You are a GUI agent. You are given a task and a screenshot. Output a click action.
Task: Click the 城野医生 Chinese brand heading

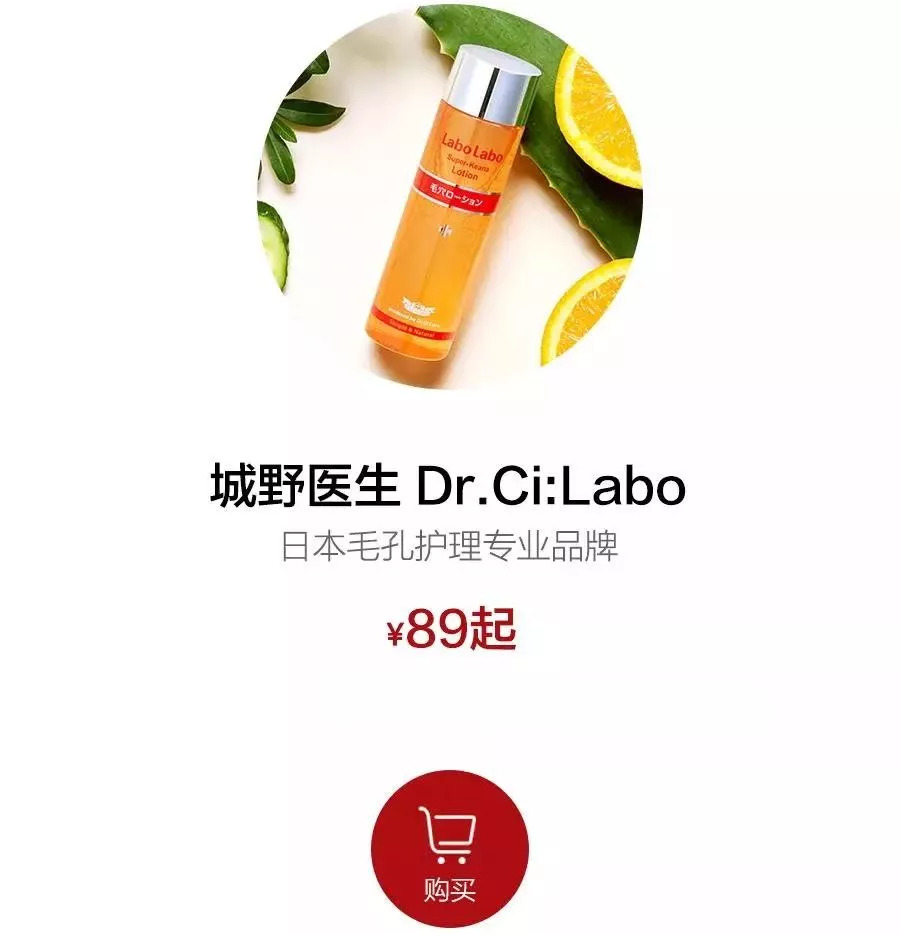[x=300, y=485]
